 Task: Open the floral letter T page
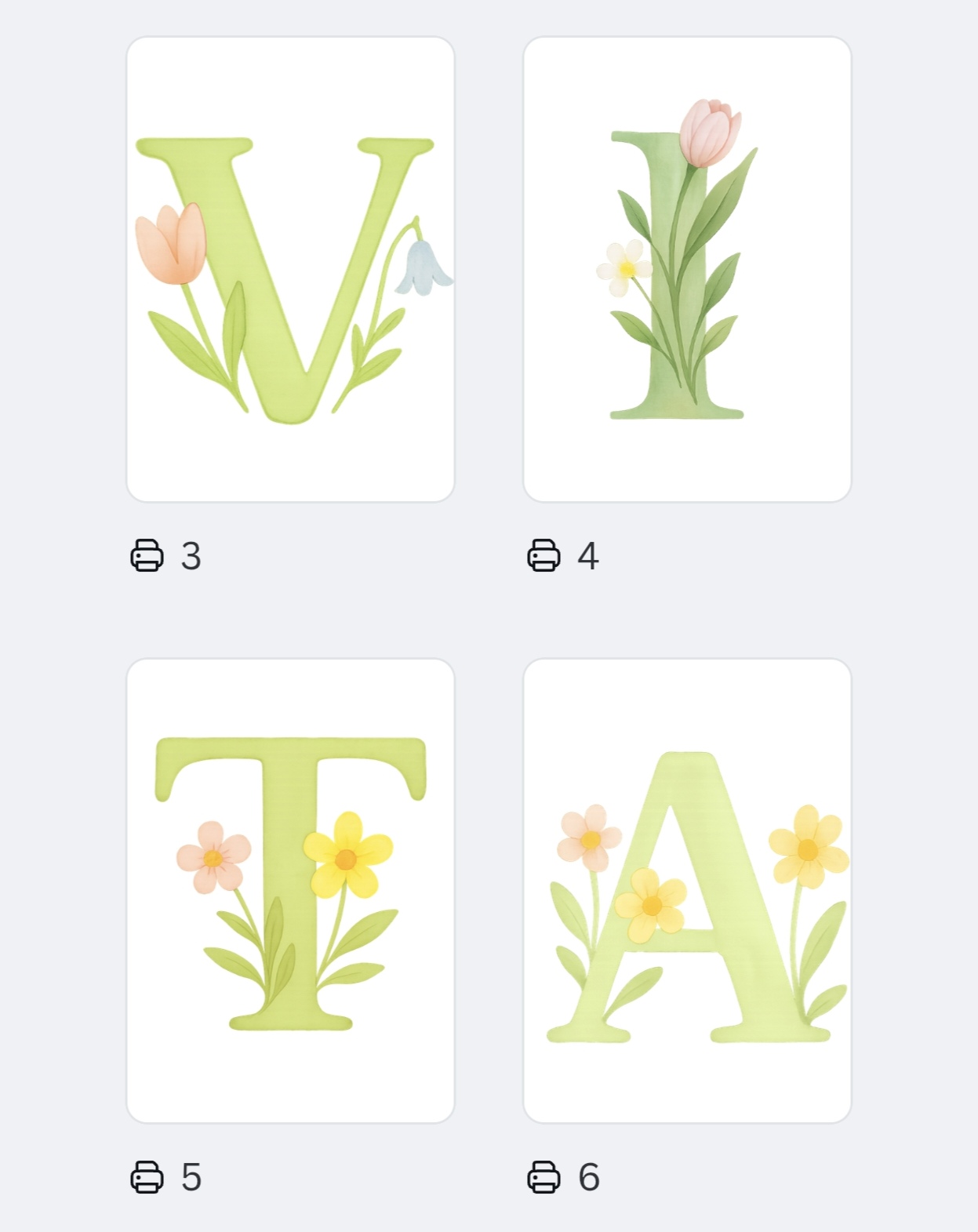coord(290,890)
